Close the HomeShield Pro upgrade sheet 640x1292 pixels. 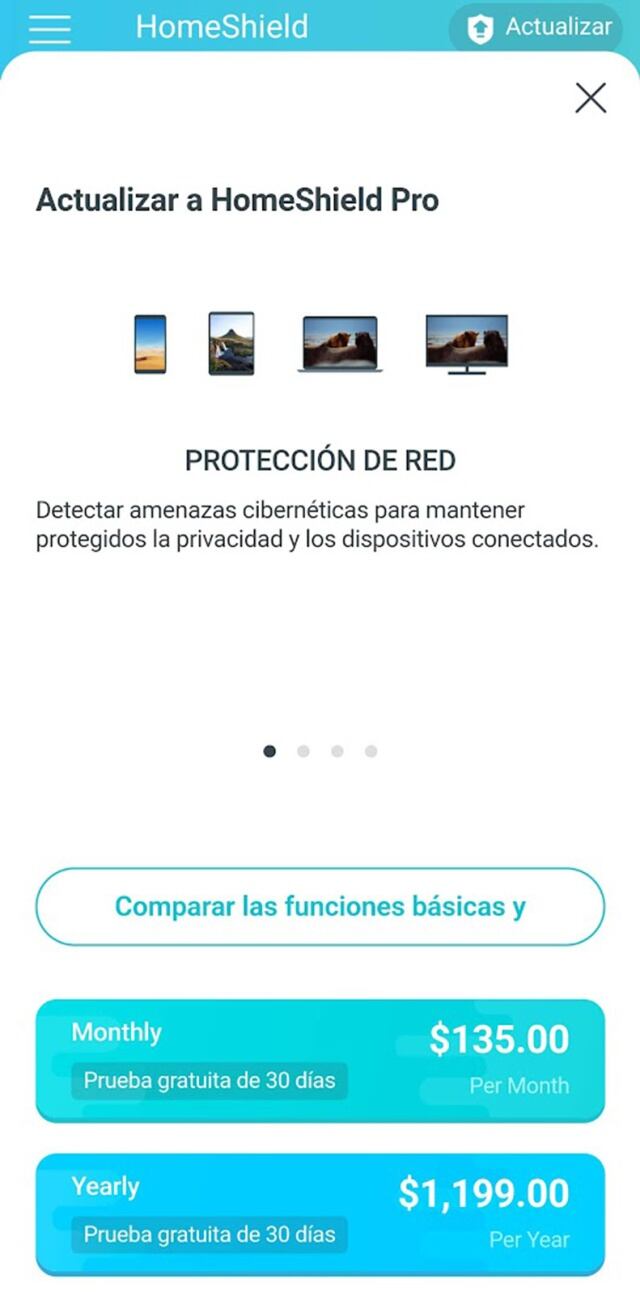pos(590,98)
